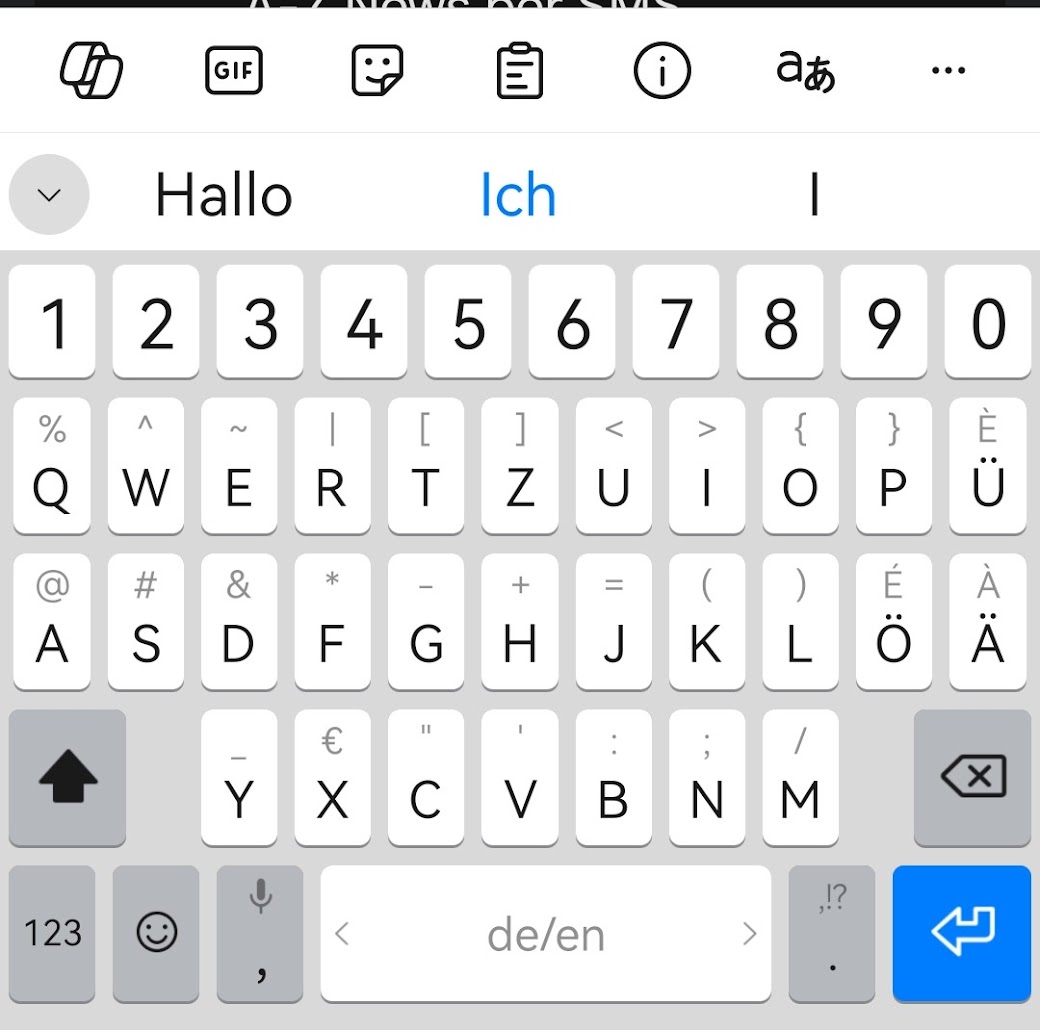Tap the backspace key
This screenshot has height=1030, width=1040.
[x=972, y=777]
